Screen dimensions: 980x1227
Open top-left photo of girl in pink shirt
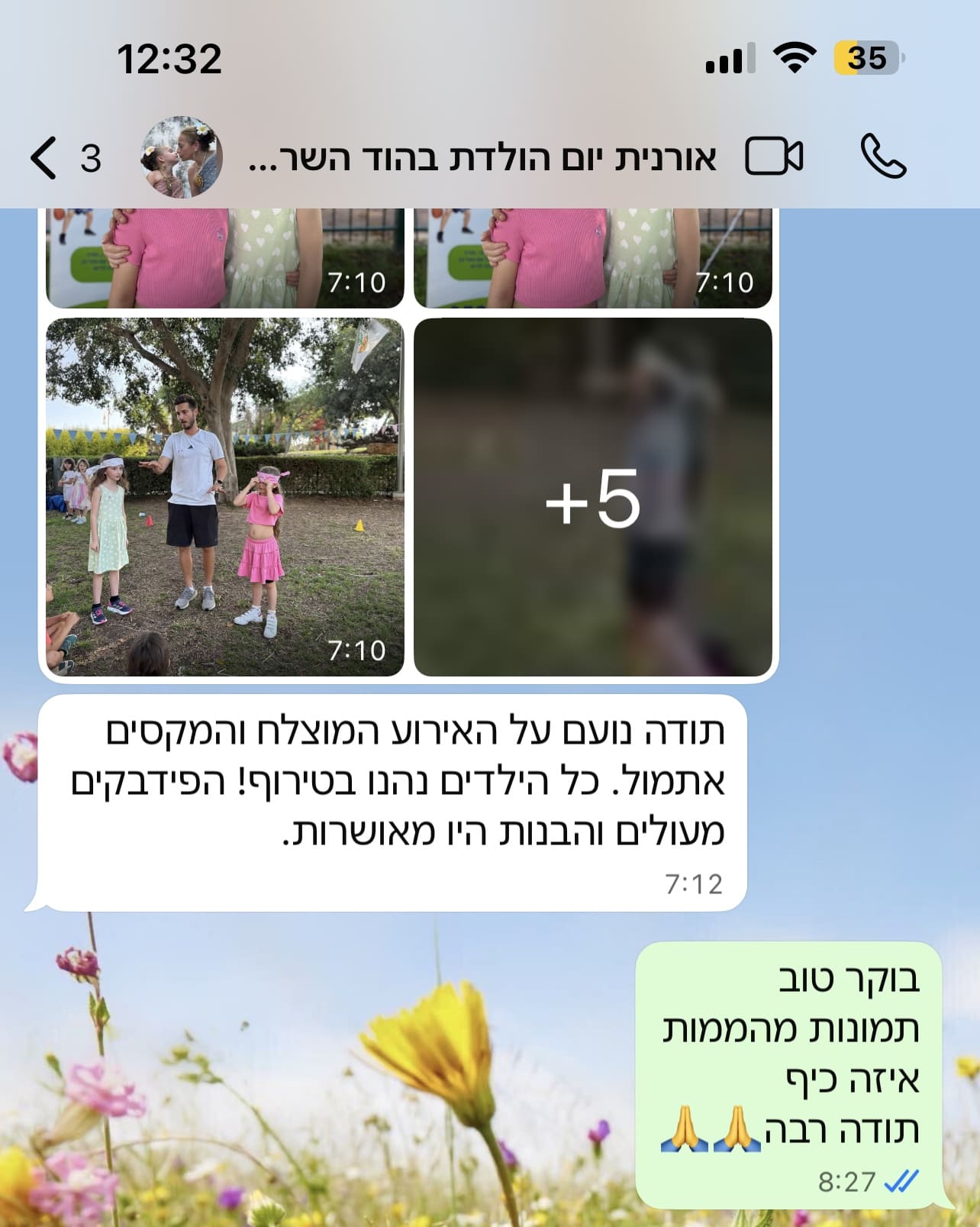click(225, 258)
